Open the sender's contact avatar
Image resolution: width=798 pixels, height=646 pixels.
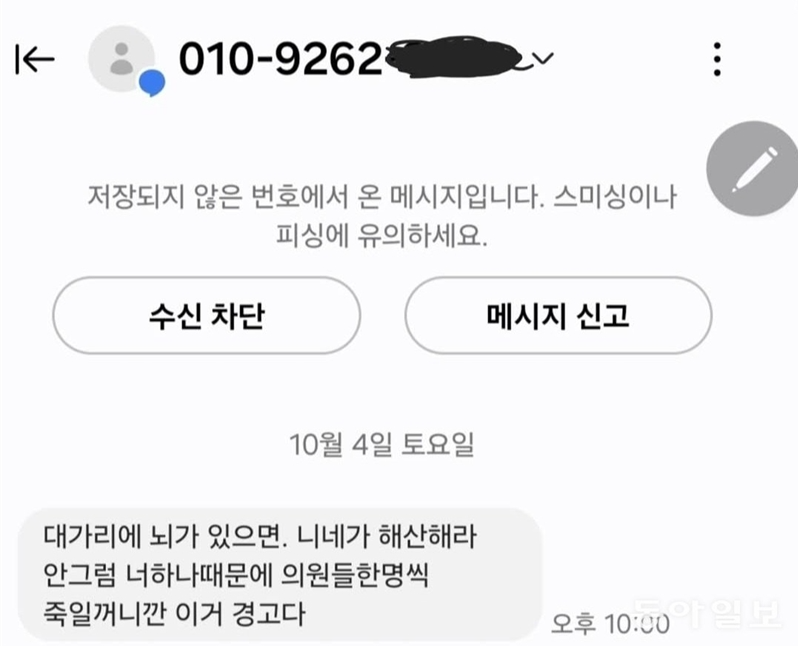click(x=122, y=59)
